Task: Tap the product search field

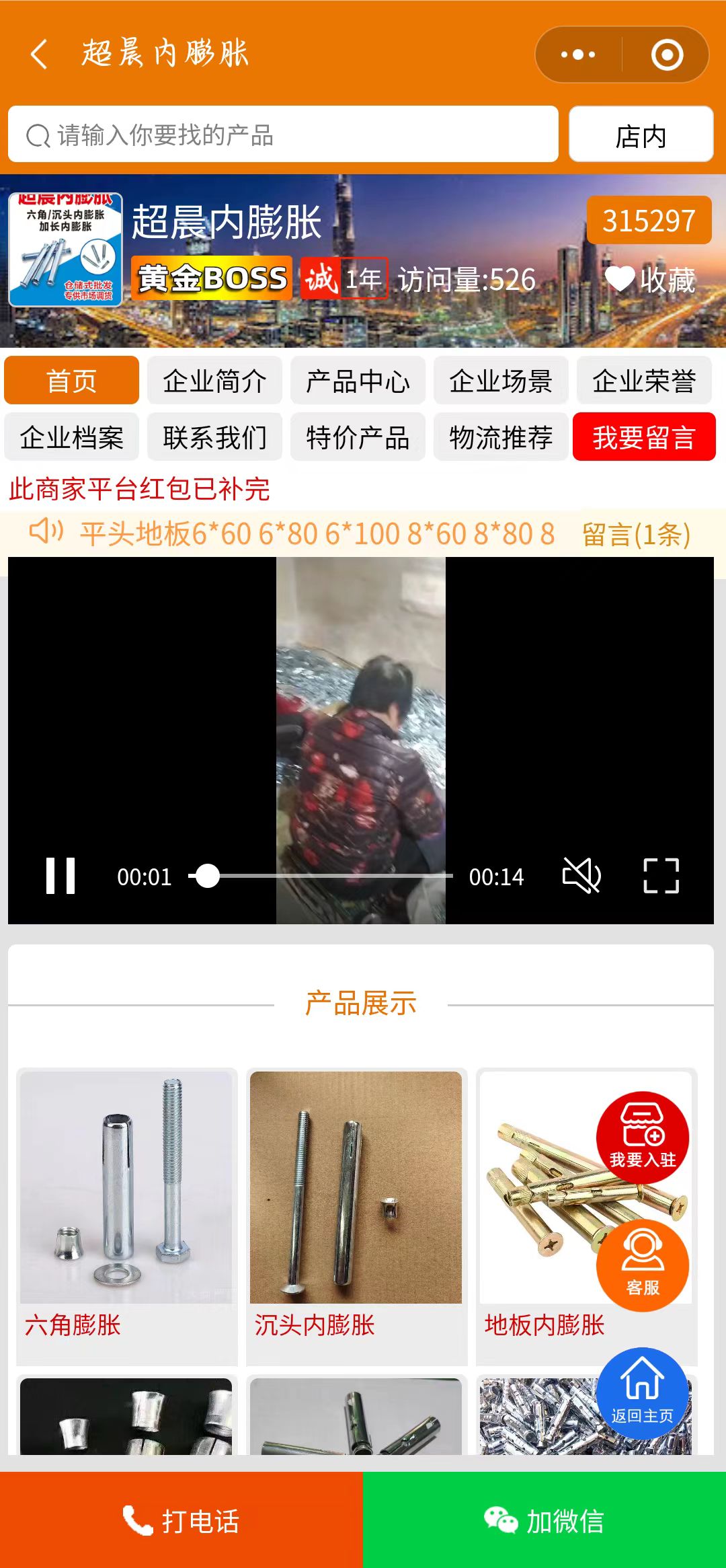Action: (282, 135)
